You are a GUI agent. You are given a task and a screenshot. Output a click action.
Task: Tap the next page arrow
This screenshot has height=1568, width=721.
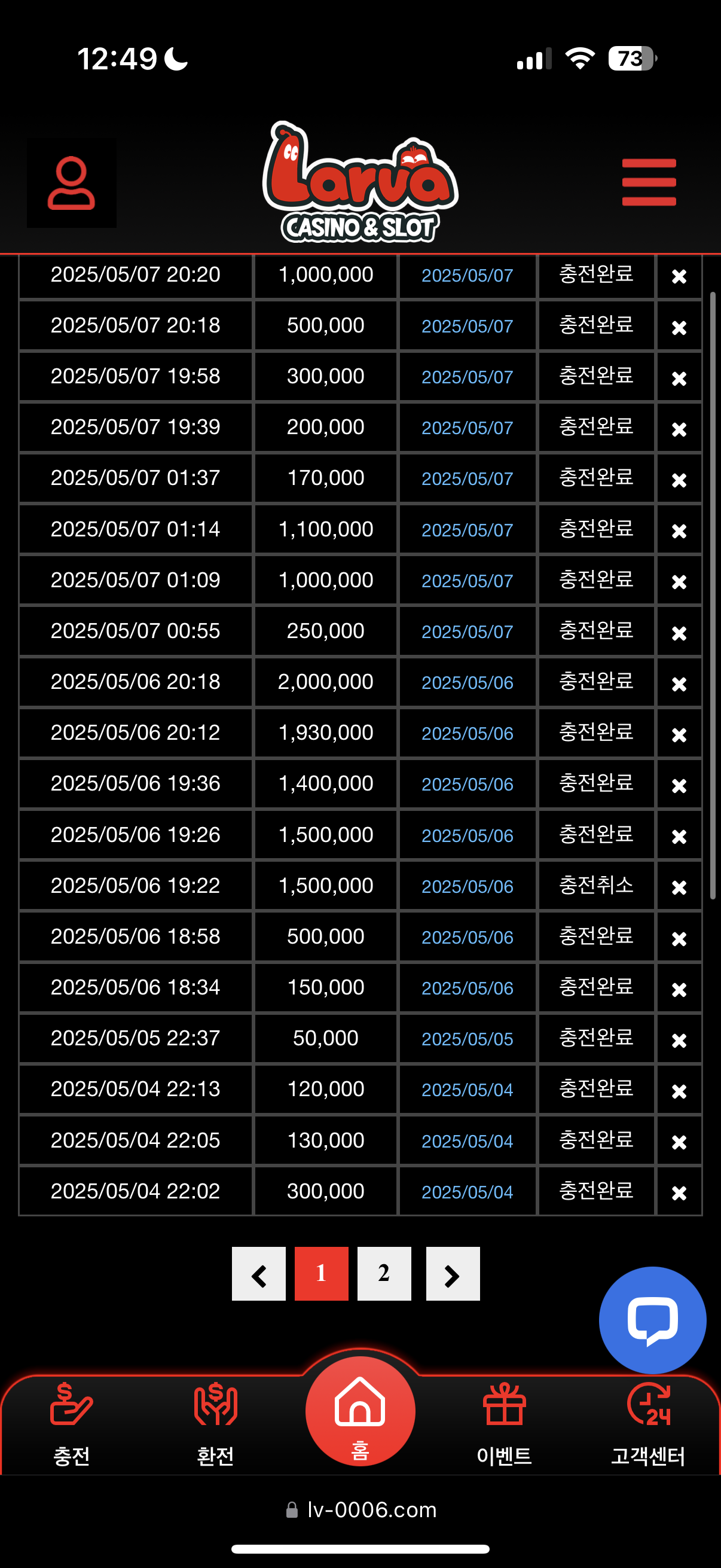(453, 1273)
